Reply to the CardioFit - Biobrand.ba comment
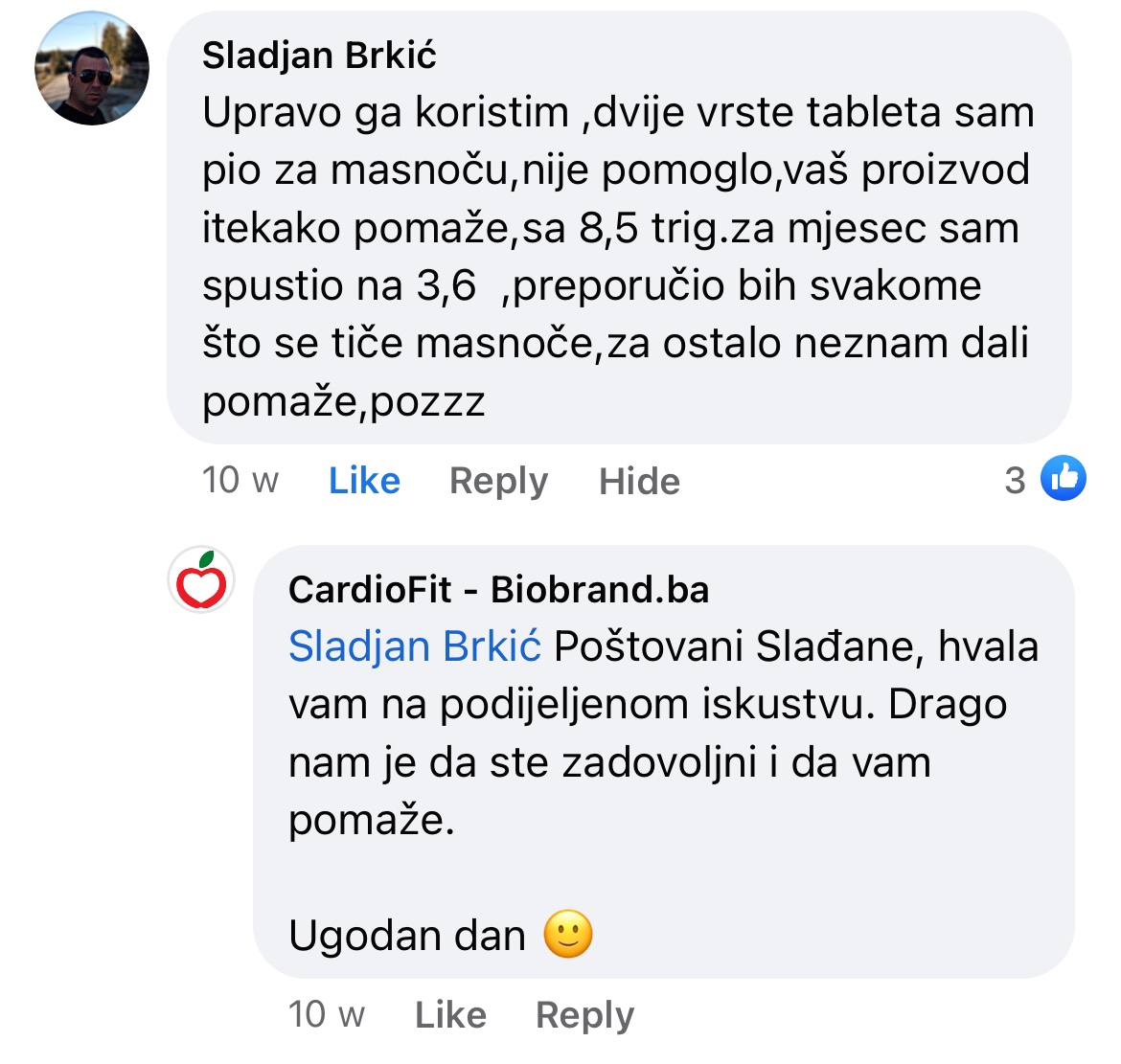 point(584,1015)
